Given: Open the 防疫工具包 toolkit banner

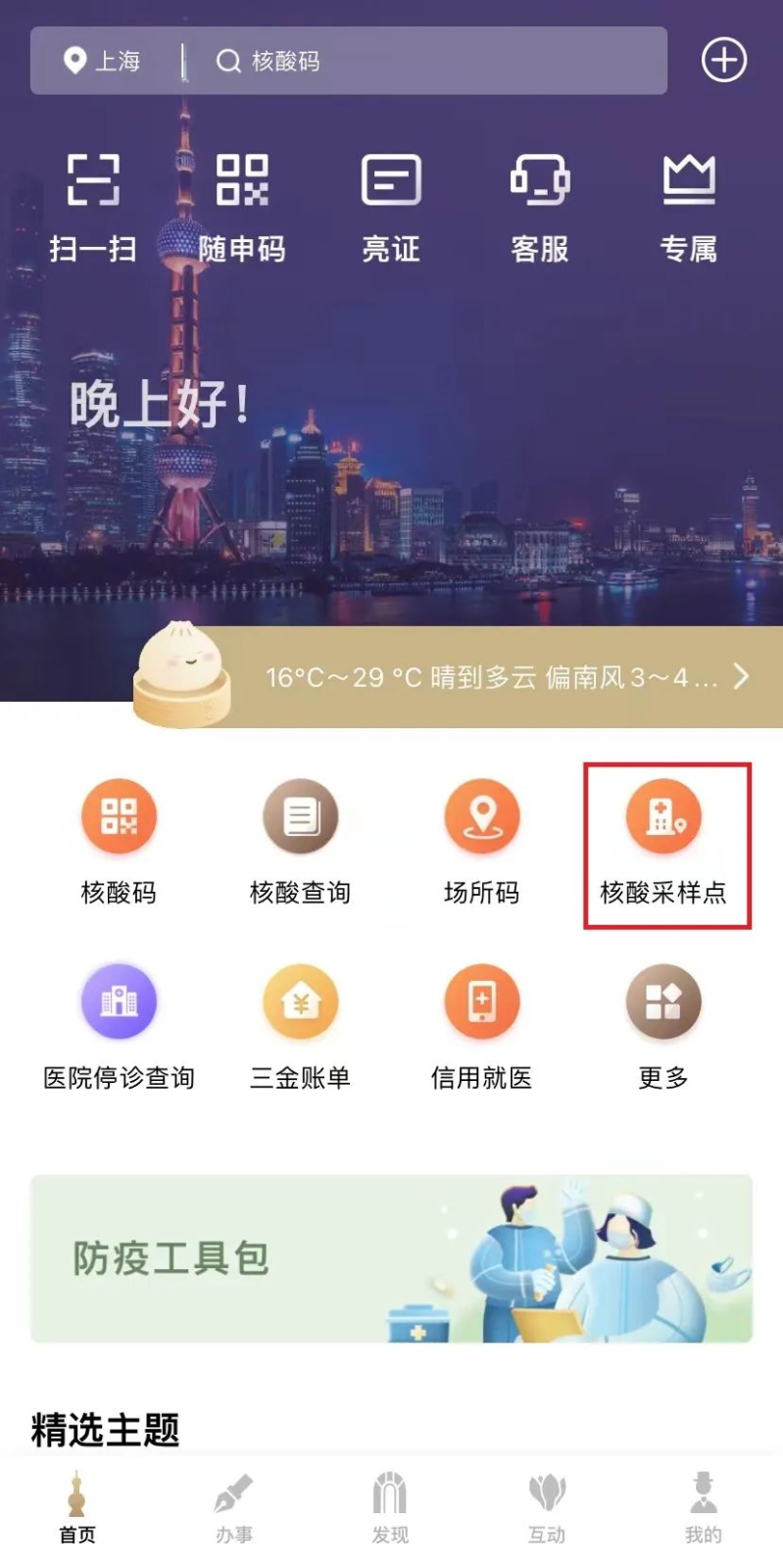Looking at the screenshot, I should click(x=391, y=1259).
